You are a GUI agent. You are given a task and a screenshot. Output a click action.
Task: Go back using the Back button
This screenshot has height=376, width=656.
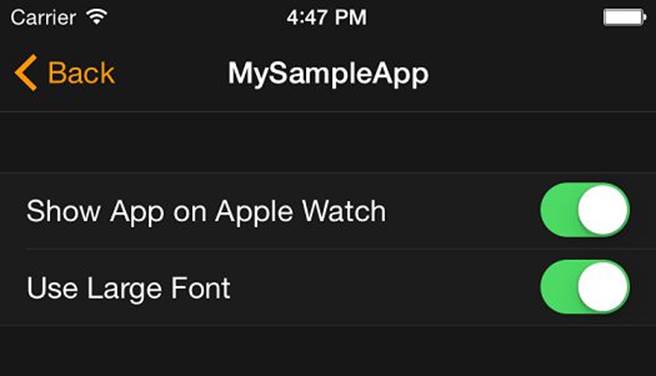(65, 73)
